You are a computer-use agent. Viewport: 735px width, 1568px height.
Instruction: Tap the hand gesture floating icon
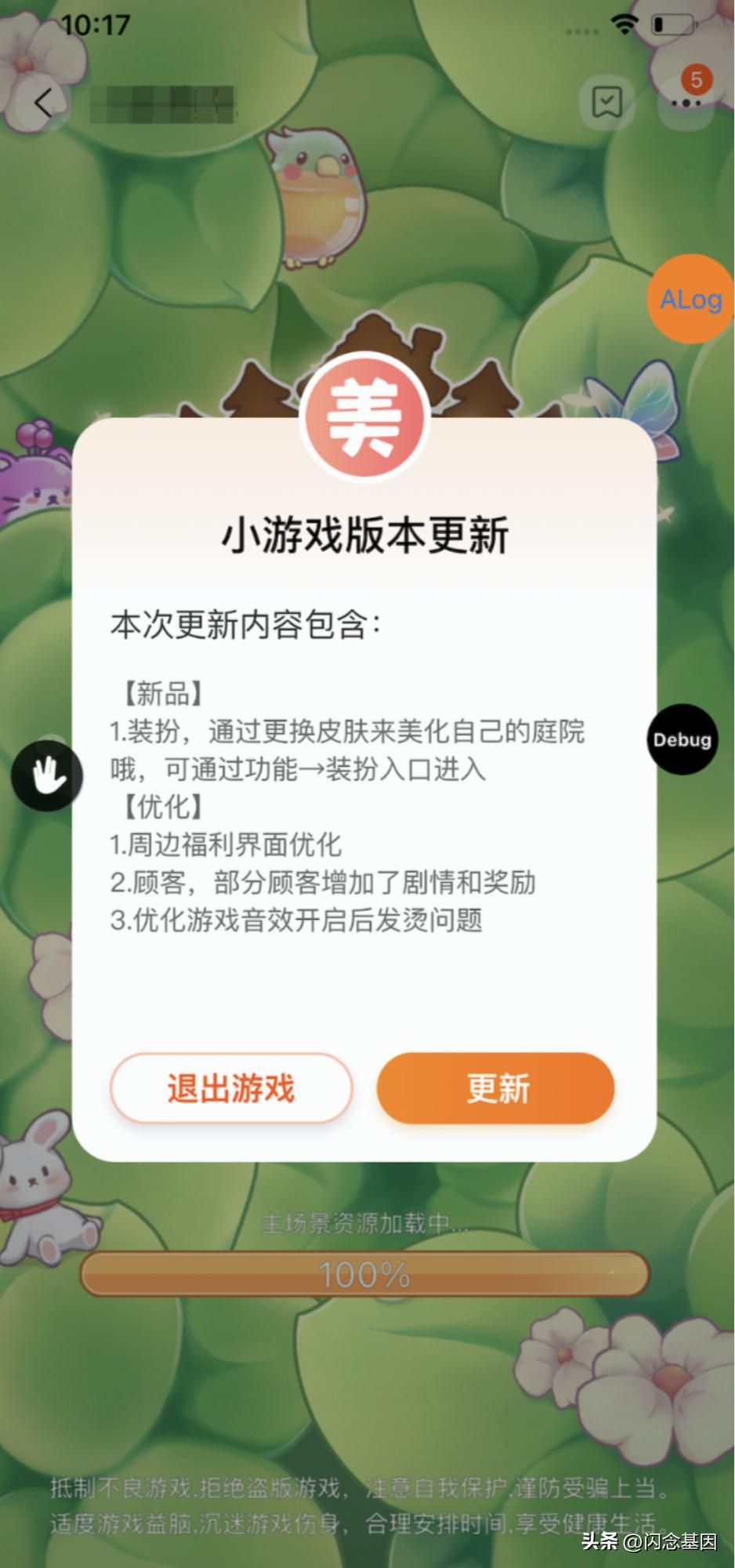49,774
